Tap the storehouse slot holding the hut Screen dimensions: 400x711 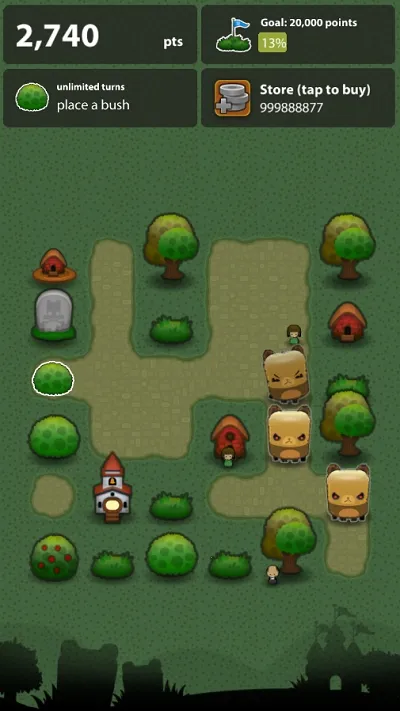pyautogui.click(x=54, y=265)
